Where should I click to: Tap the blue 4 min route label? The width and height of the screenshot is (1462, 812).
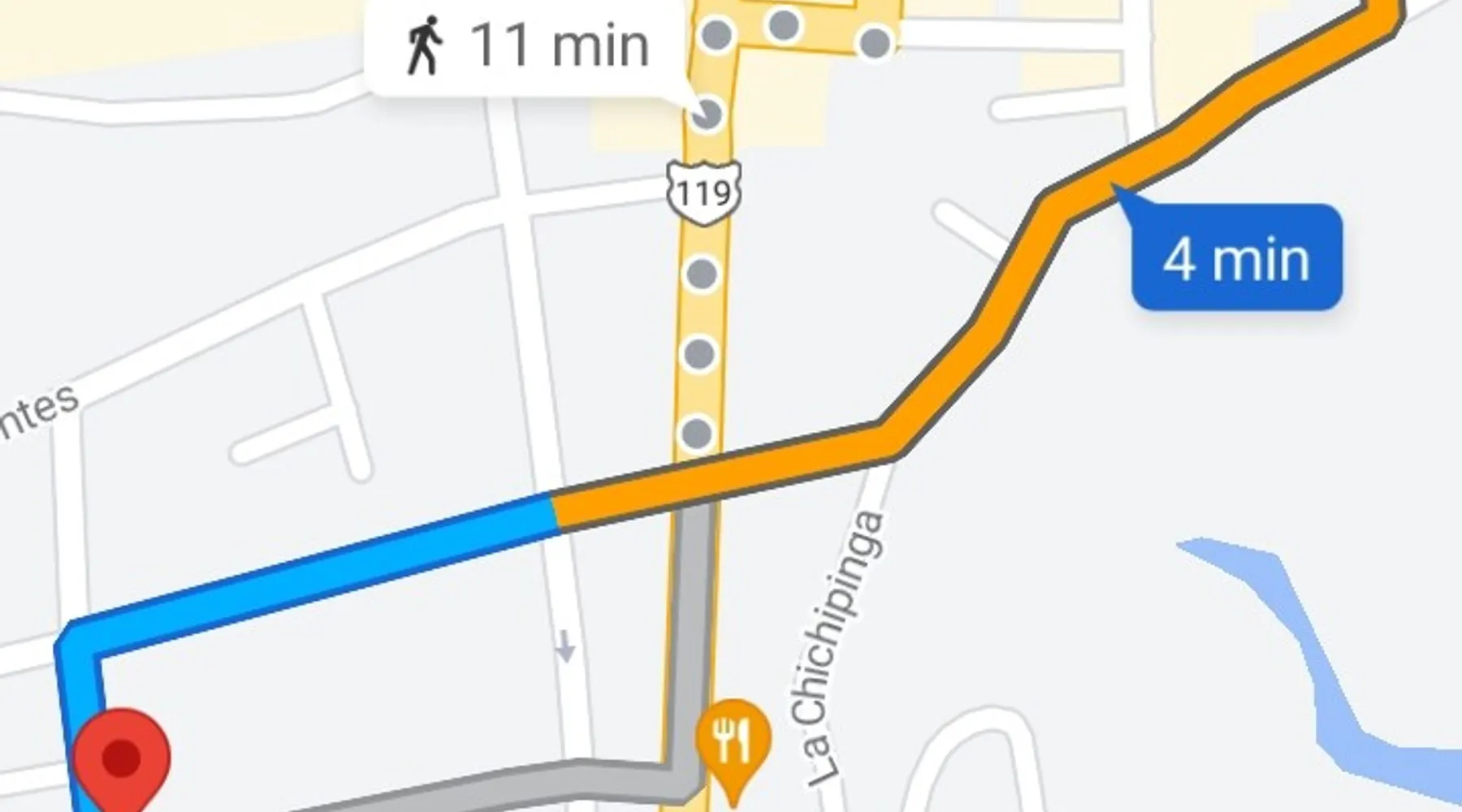(1235, 258)
